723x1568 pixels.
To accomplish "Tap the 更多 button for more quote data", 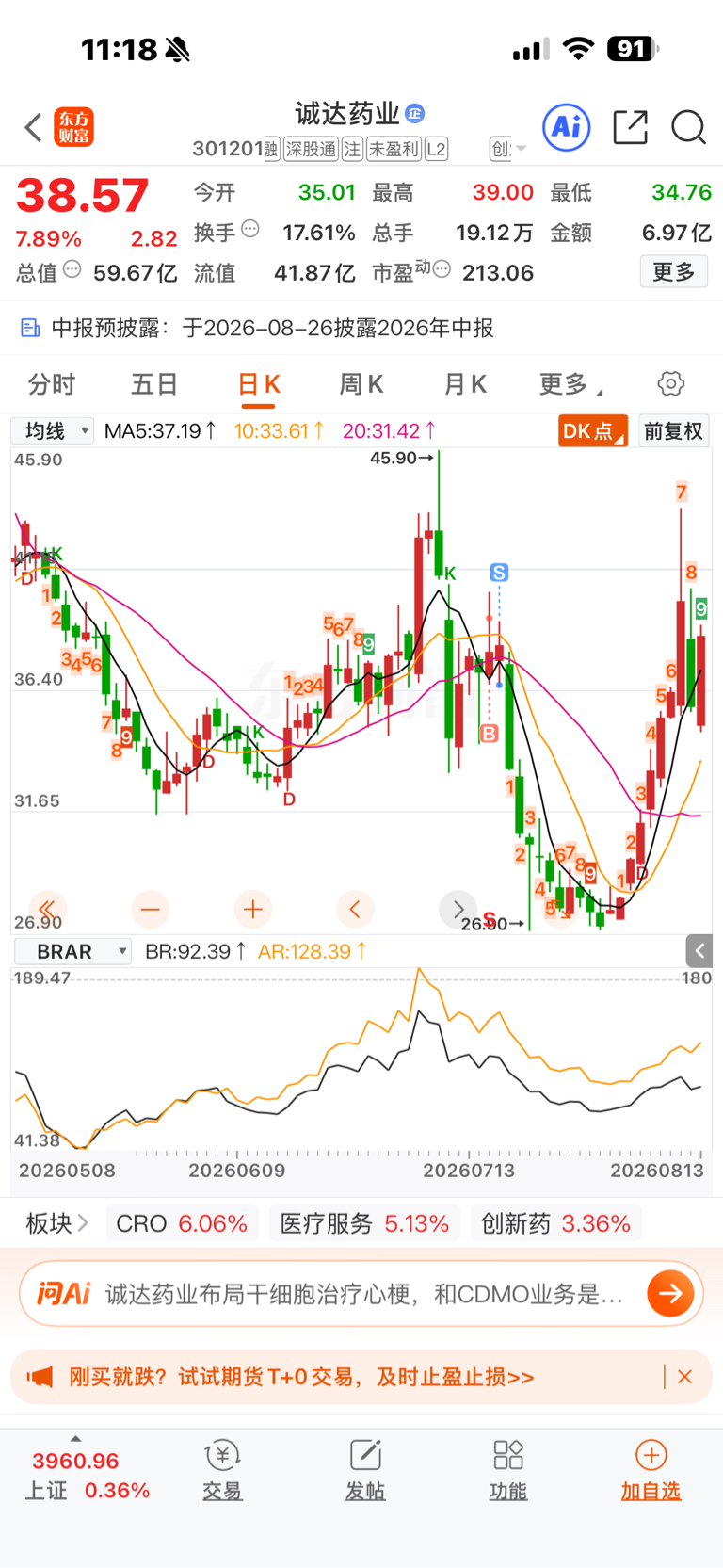I will pos(674,272).
